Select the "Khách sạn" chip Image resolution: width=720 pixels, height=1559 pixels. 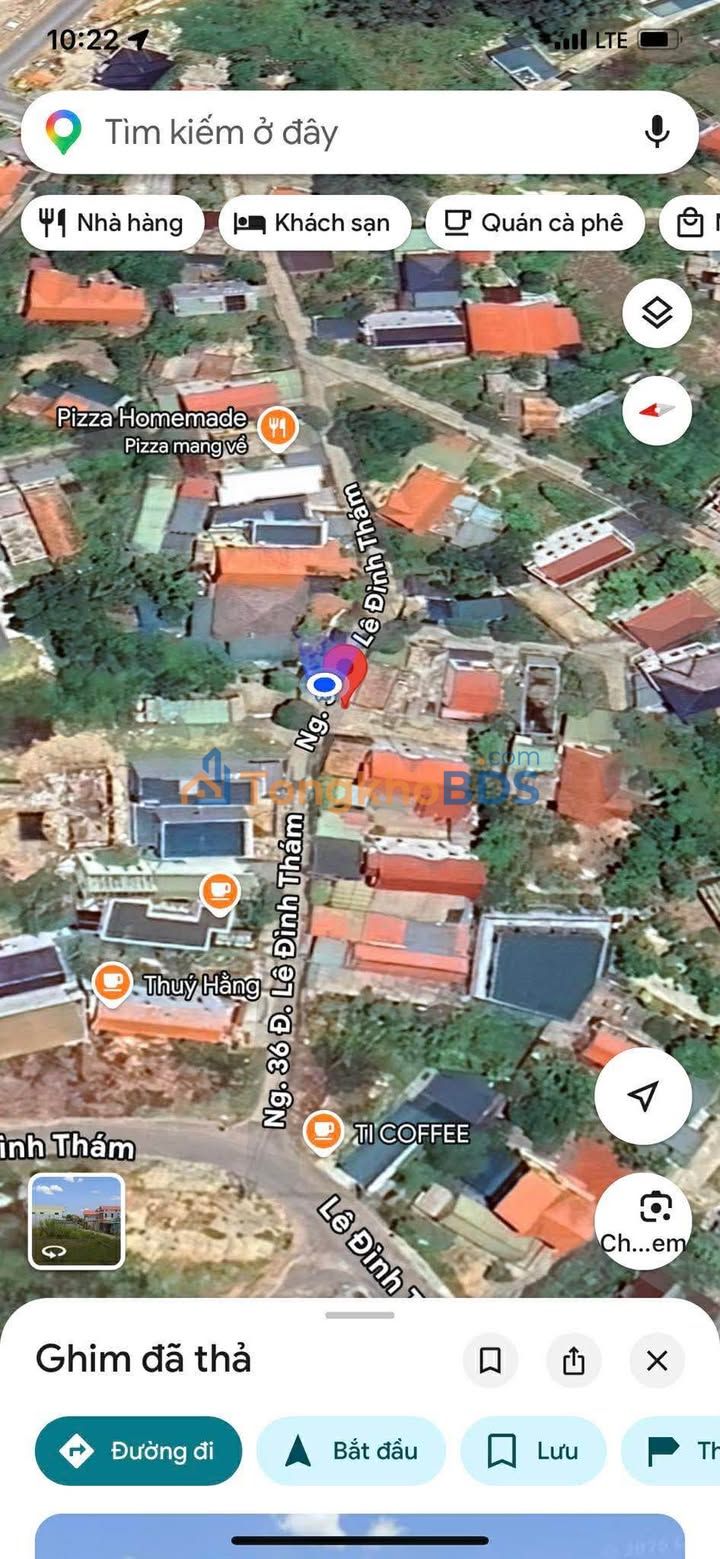tap(314, 222)
